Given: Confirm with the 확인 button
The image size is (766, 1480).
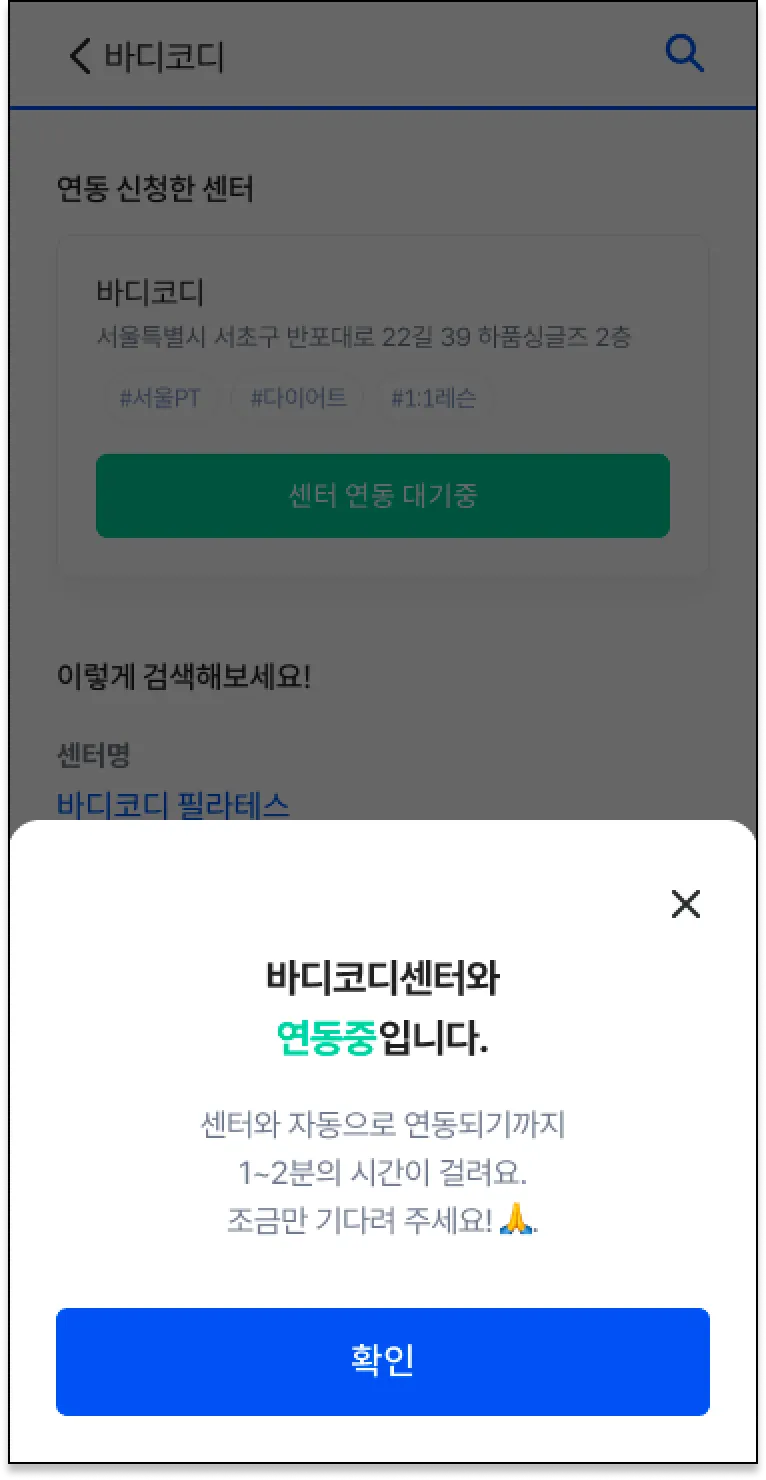Looking at the screenshot, I should (x=382, y=1361).
